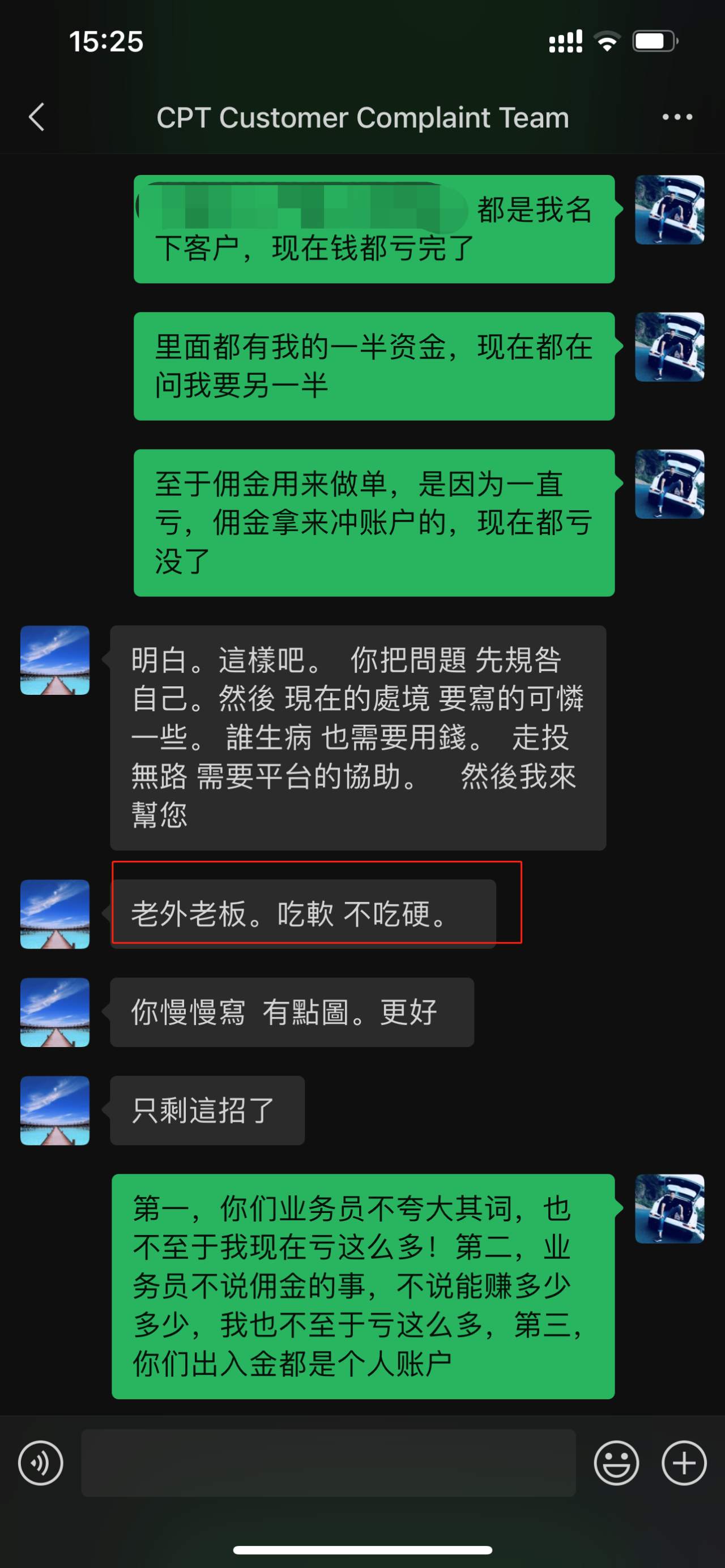This screenshot has height=1568, width=725.
Task: Tap the home indicator bar at bottom
Action: click(x=362, y=1549)
